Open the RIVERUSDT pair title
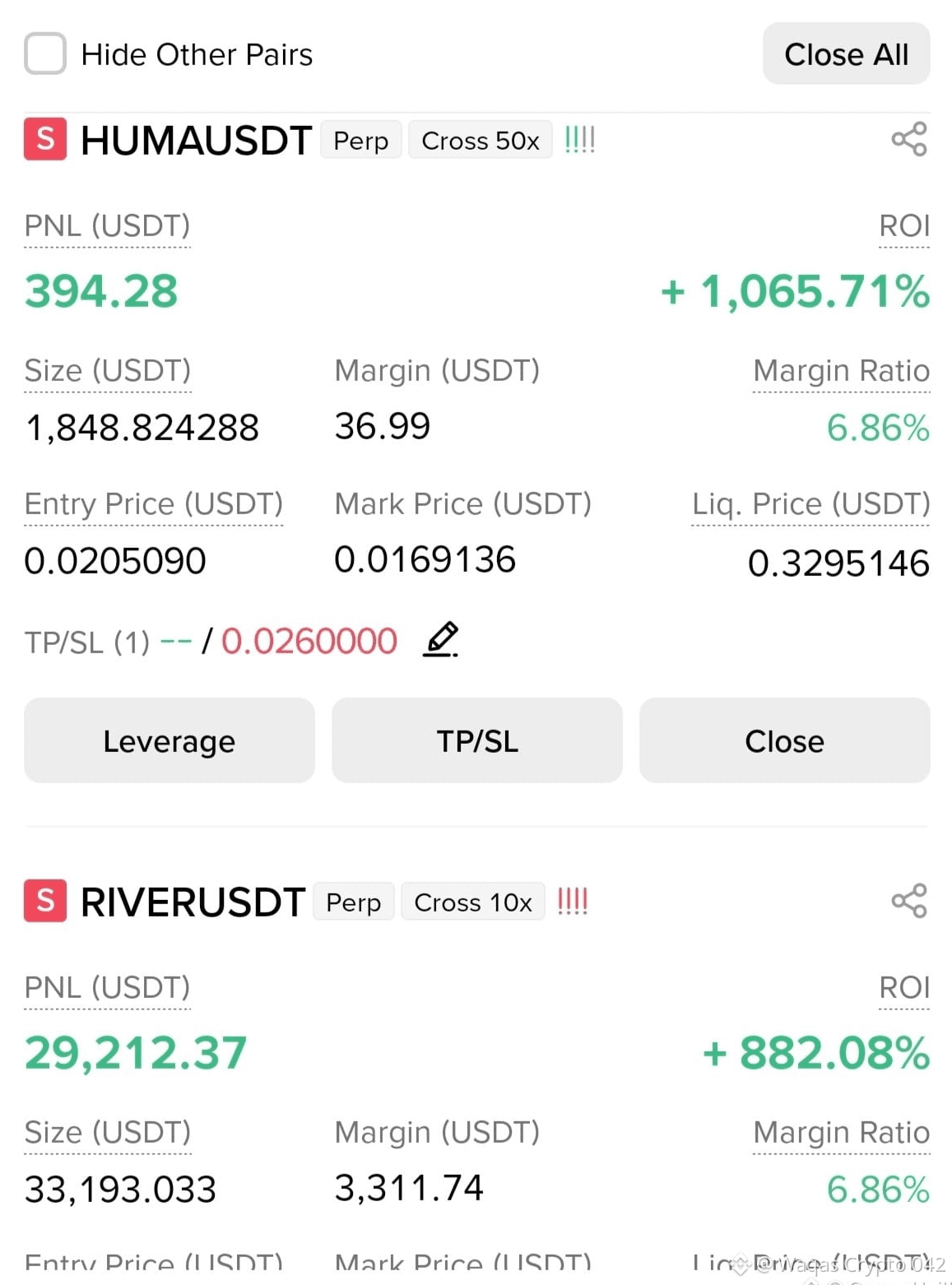The image size is (952, 1285). point(193,902)
